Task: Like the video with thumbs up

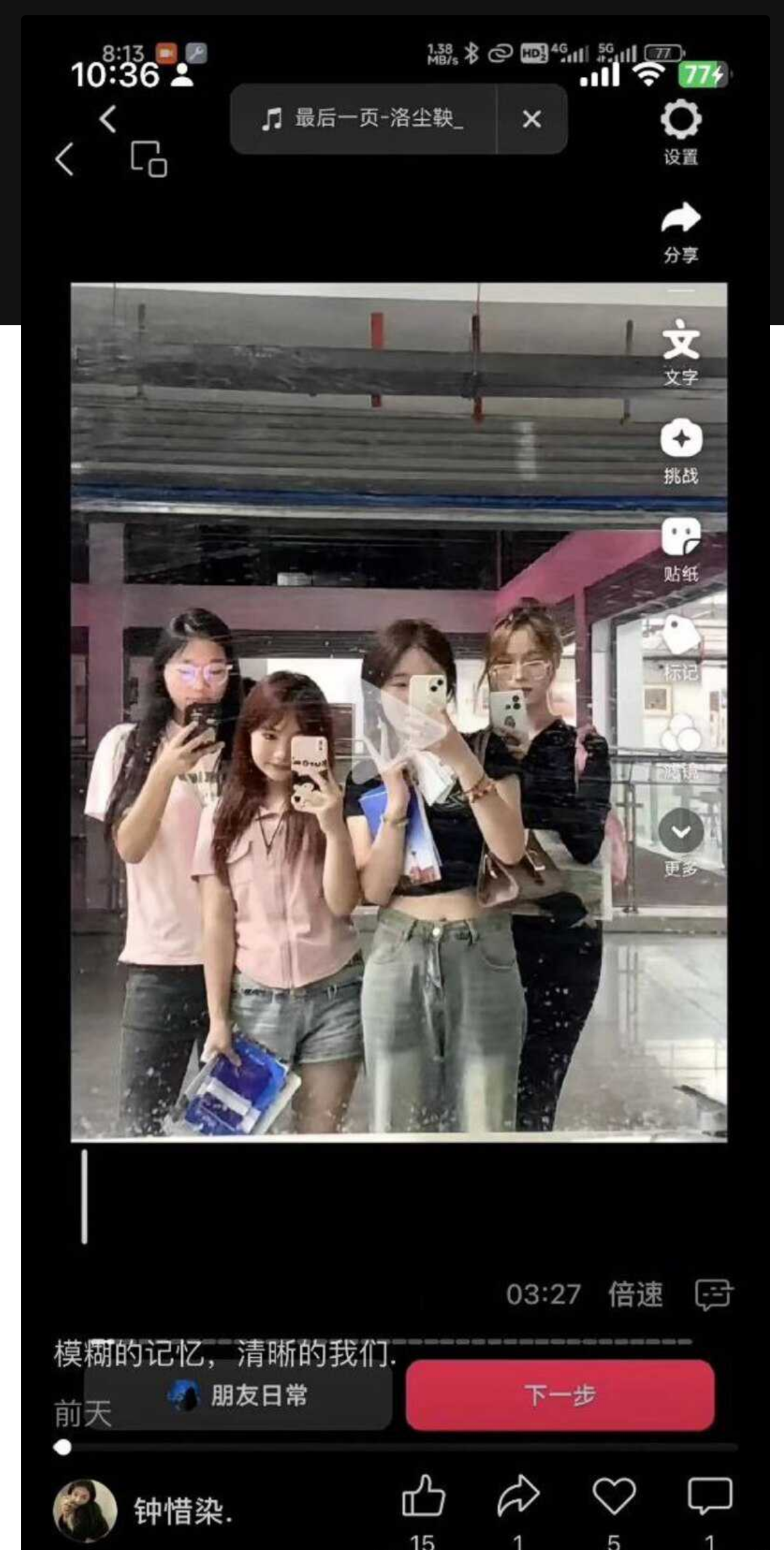Action: [422, 1497]
